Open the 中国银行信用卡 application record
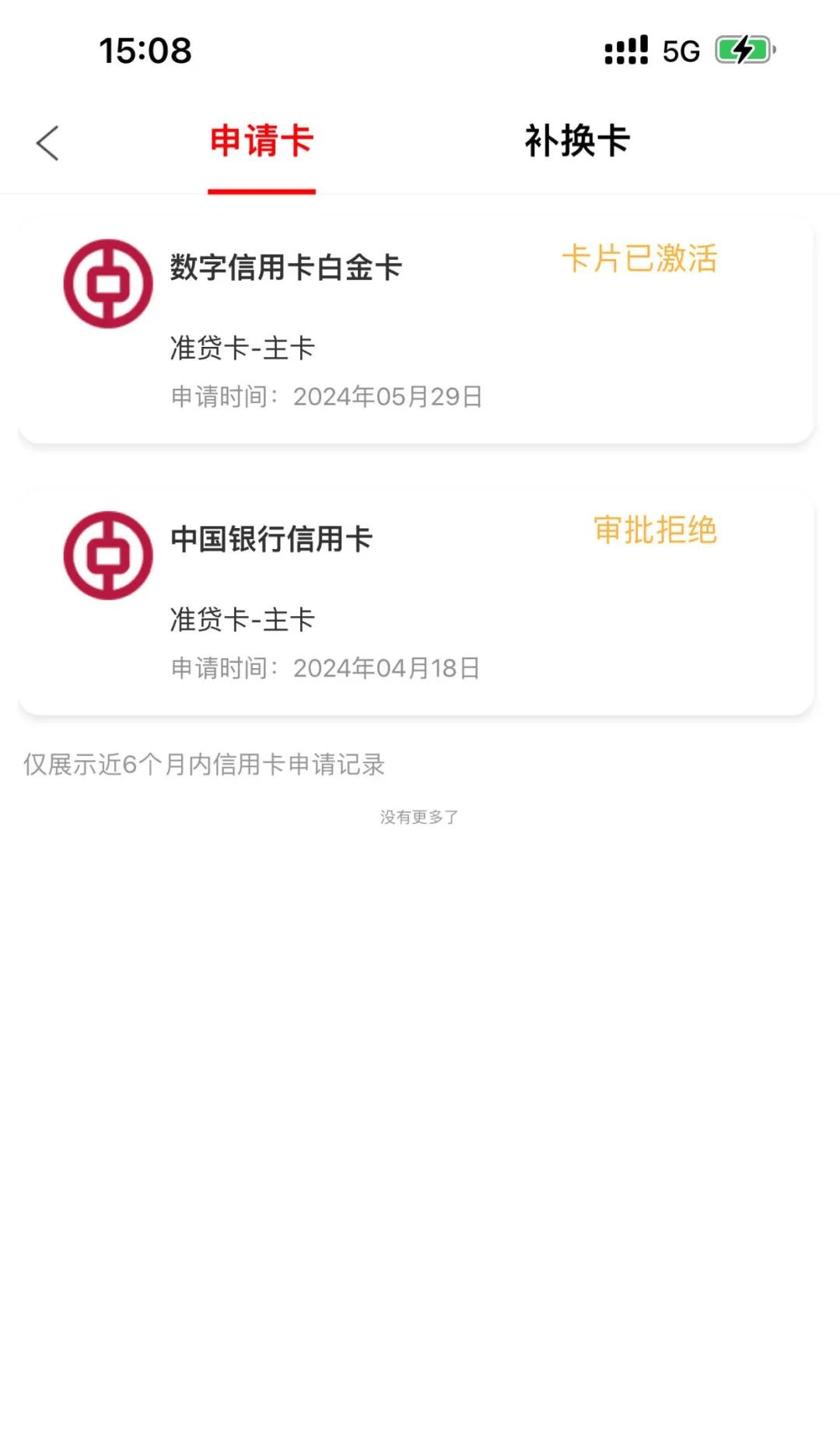The height and width of the screenshot is (1436, 840). 416,603
